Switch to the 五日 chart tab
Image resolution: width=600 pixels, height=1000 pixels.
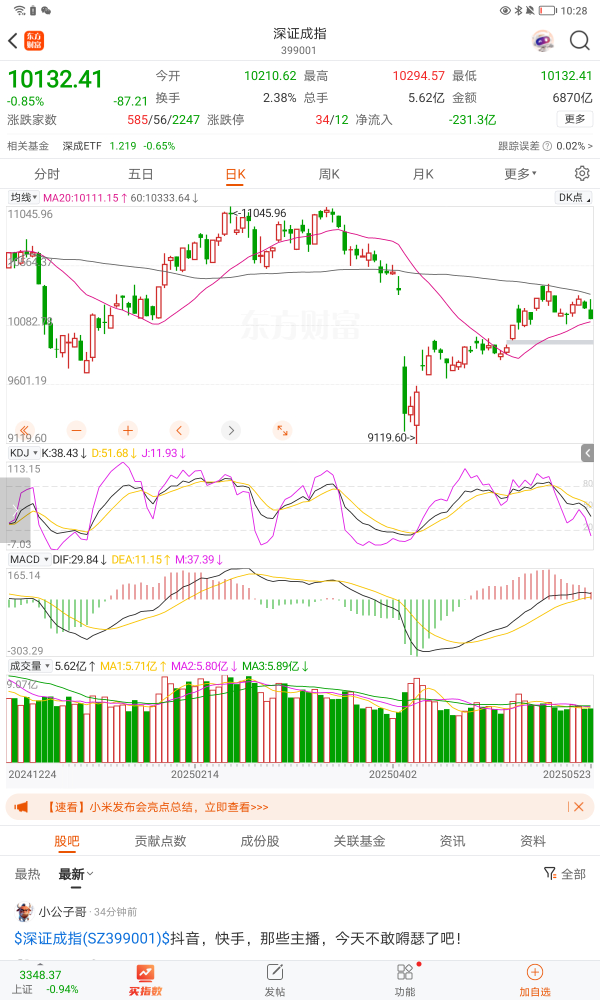(x=141, y=174)
